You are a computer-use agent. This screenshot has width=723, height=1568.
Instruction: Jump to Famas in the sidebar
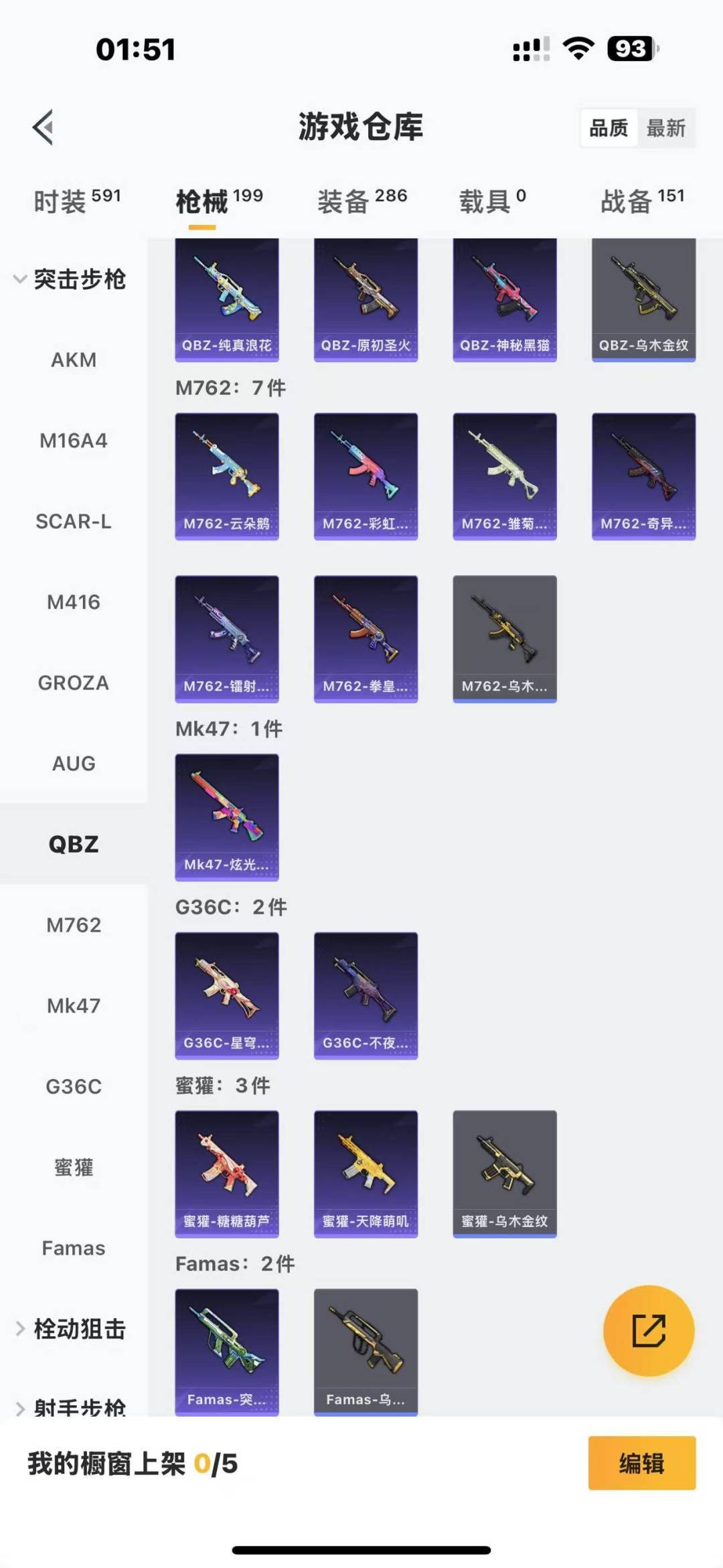[74, 1248]
